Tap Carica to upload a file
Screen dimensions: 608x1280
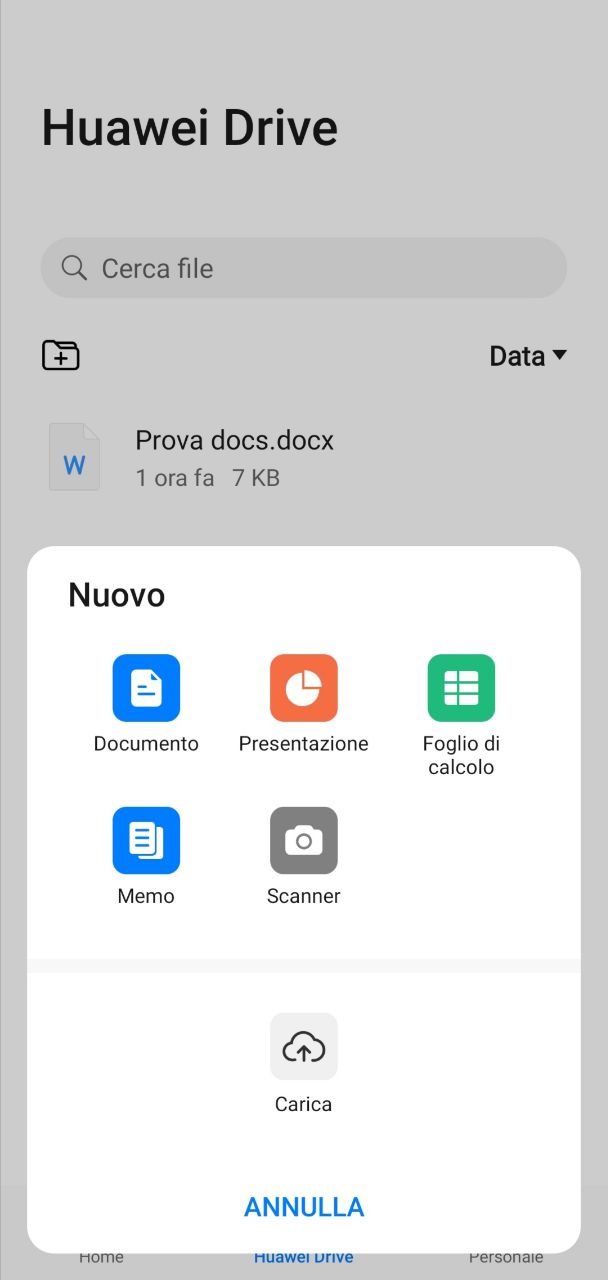click(x=303, y=1047)
